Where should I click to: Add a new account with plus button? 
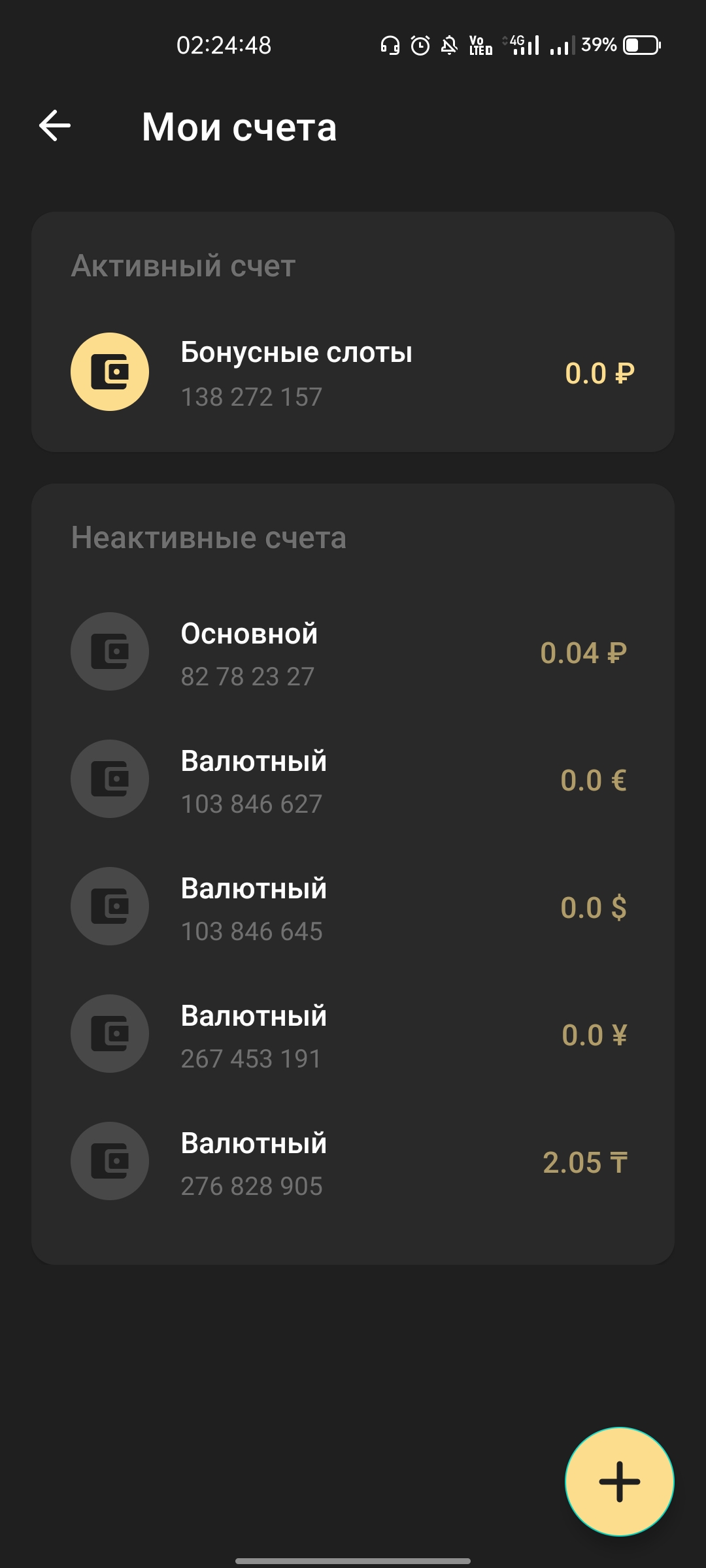[619, 1481]
